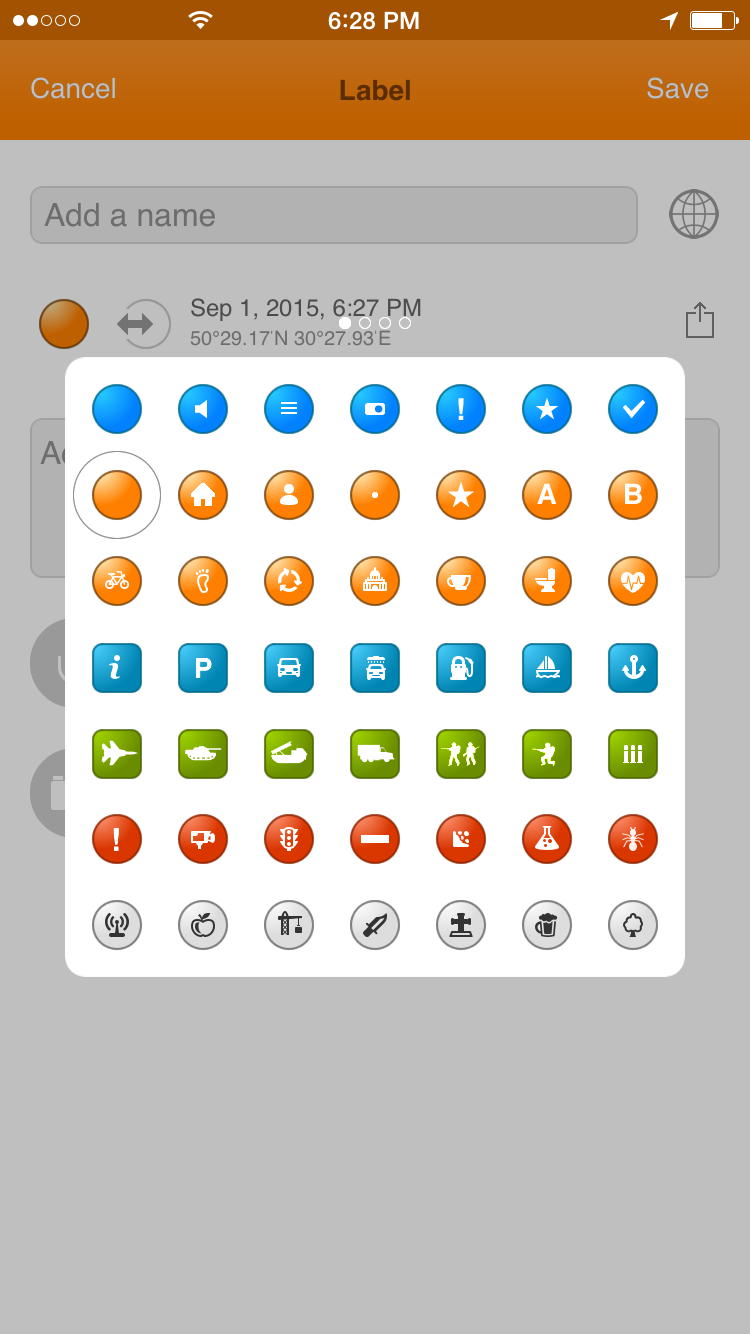Select the orange letter A marker

pyautogui.click(x=547, y=495)
